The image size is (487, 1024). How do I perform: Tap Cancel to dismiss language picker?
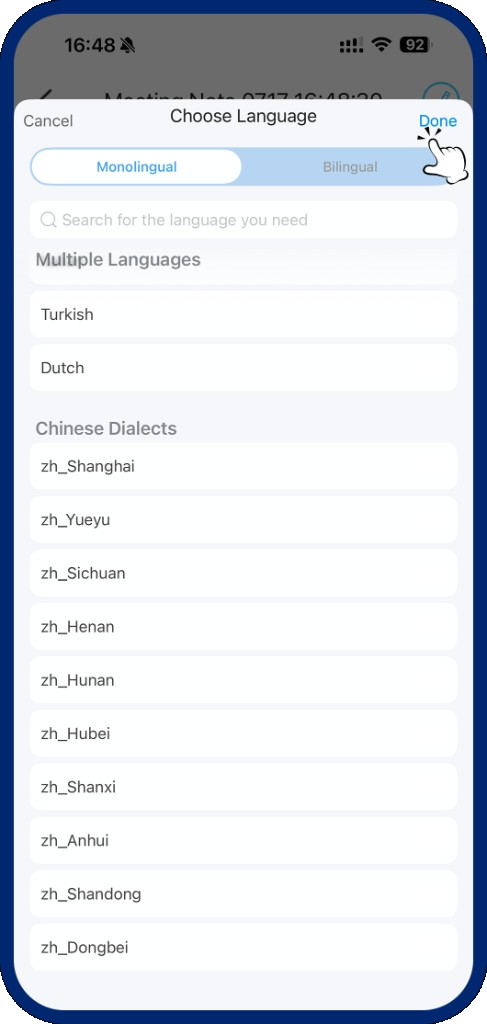[x=48, y=121]
